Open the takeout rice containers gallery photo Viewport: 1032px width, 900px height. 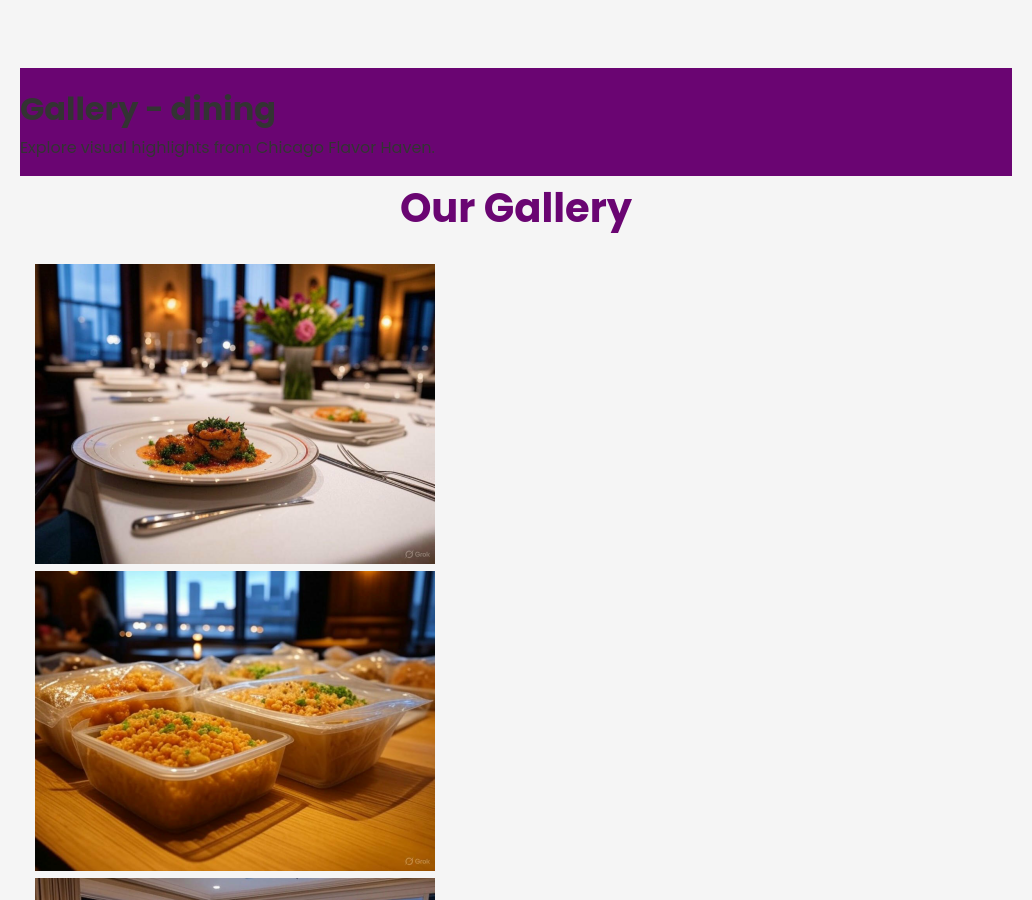coord(235,721)
